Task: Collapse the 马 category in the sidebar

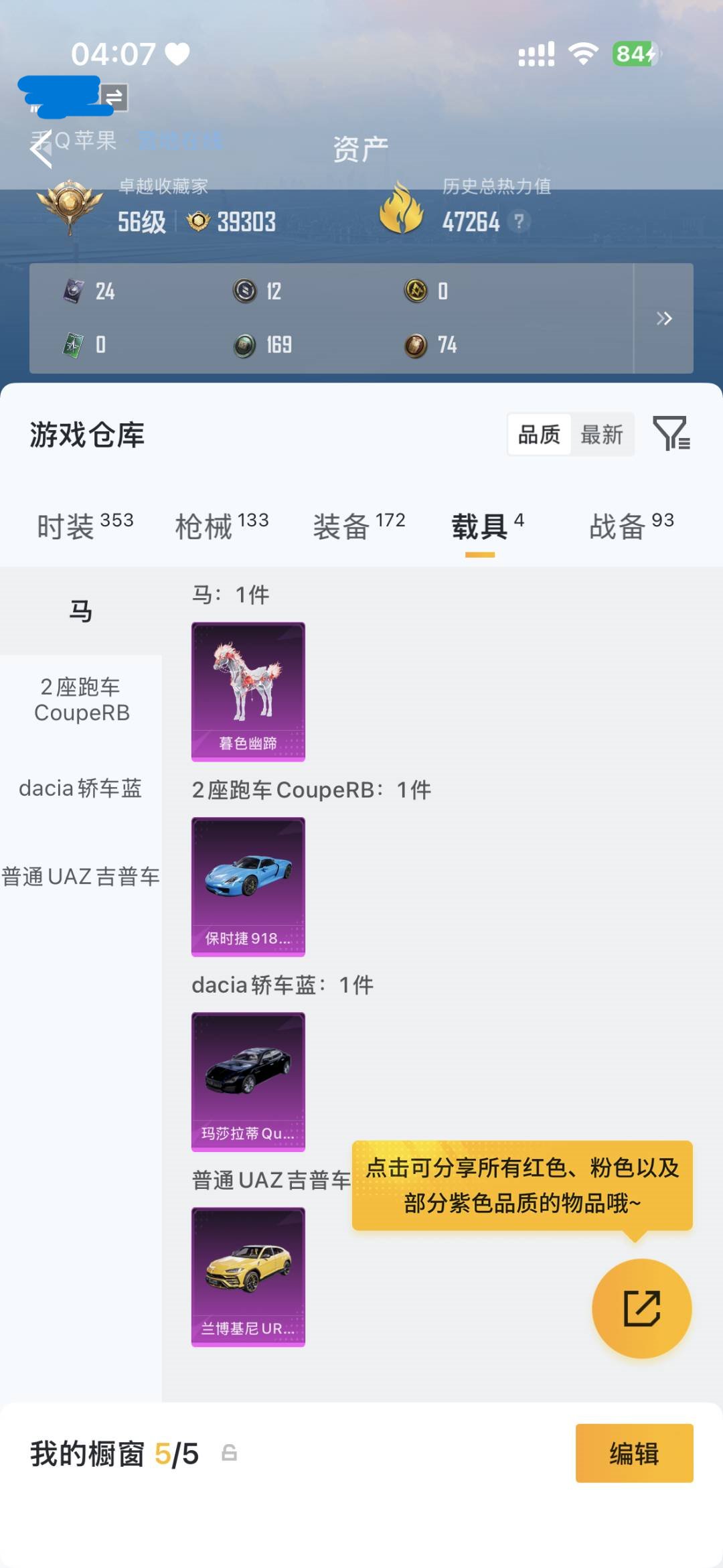Action: coord(80,610)
